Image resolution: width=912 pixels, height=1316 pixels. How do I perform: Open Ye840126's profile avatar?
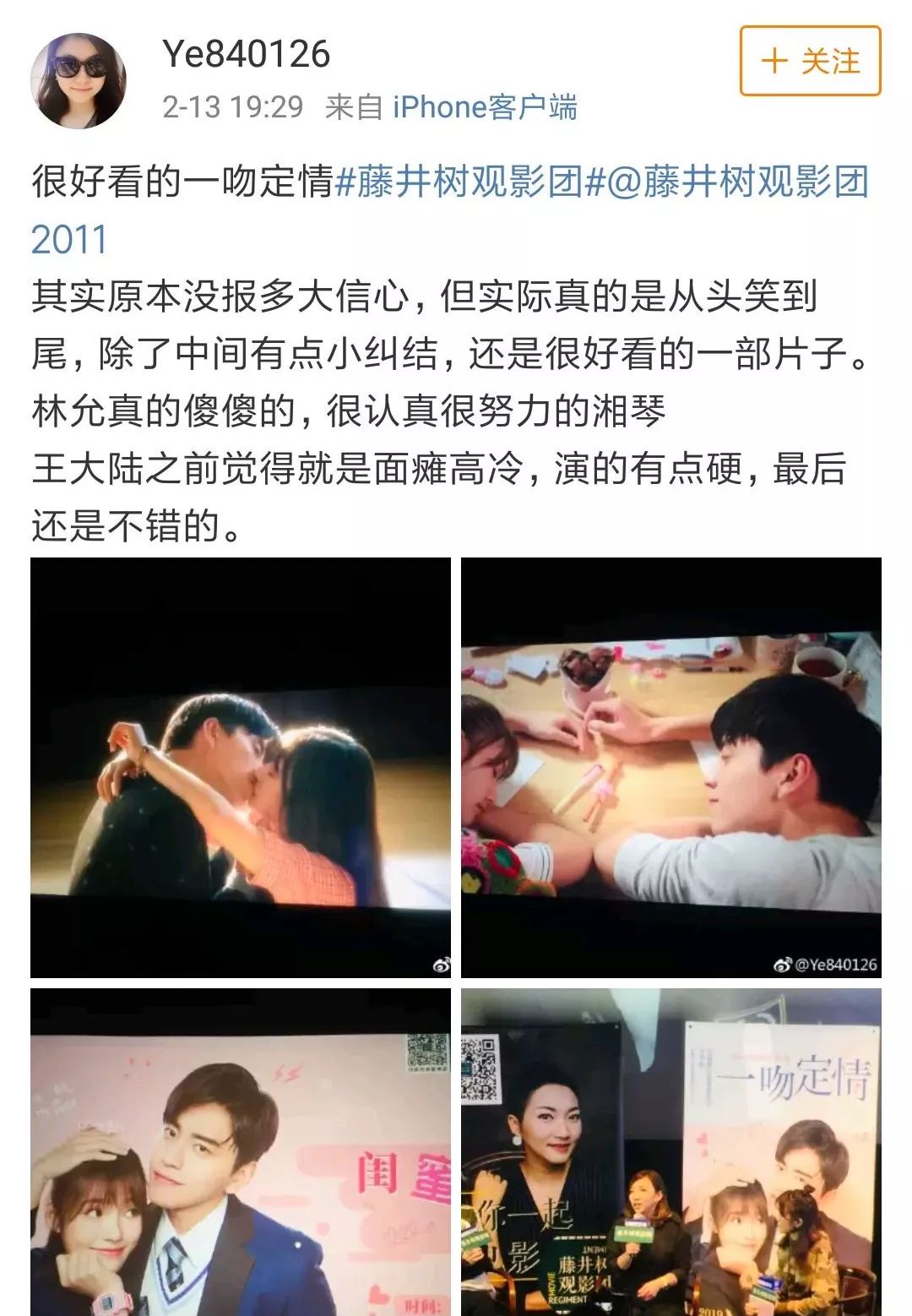[79, 81]
